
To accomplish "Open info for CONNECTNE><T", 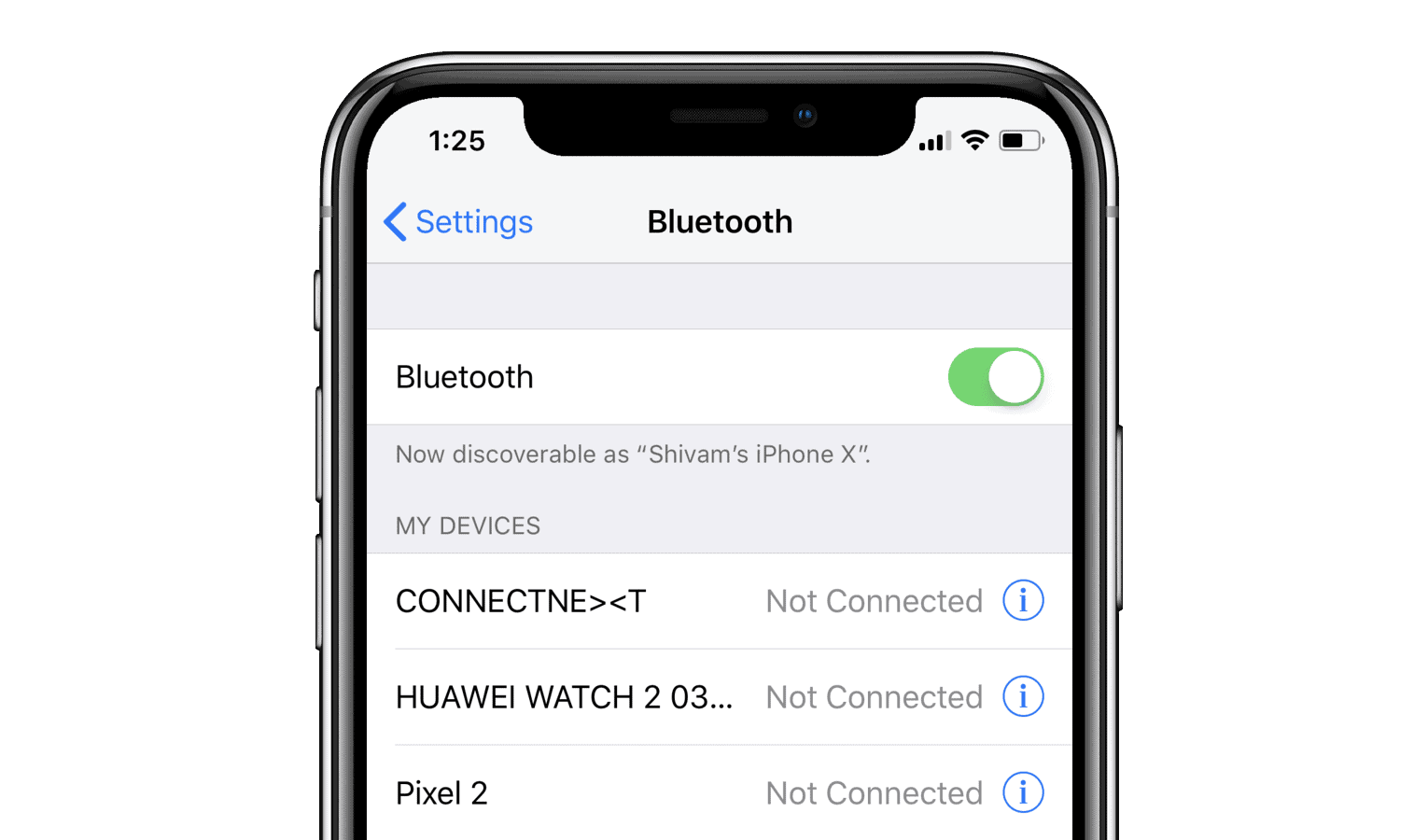I will 1023,600.
